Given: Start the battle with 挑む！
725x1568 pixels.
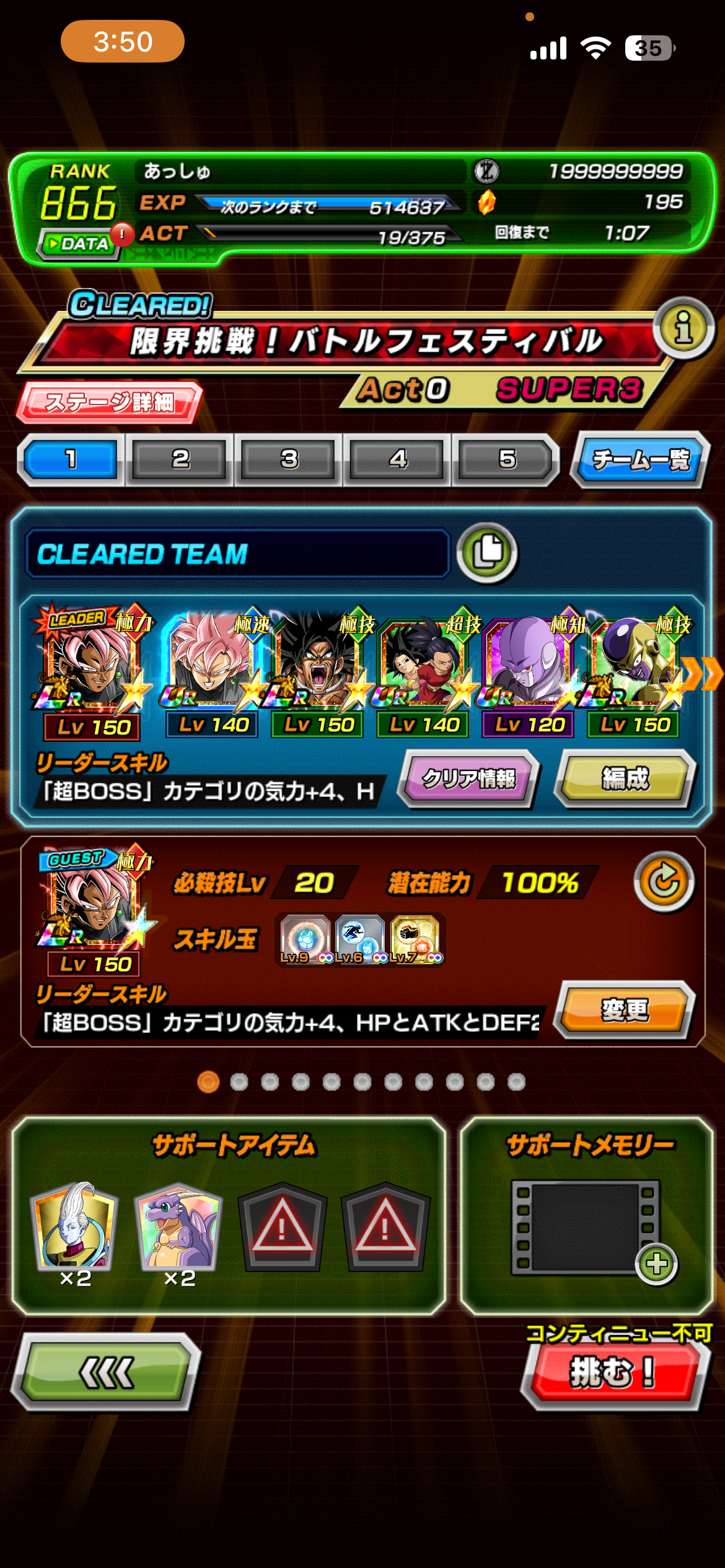Looking at the screenshot, I should tap(613, 1373).
